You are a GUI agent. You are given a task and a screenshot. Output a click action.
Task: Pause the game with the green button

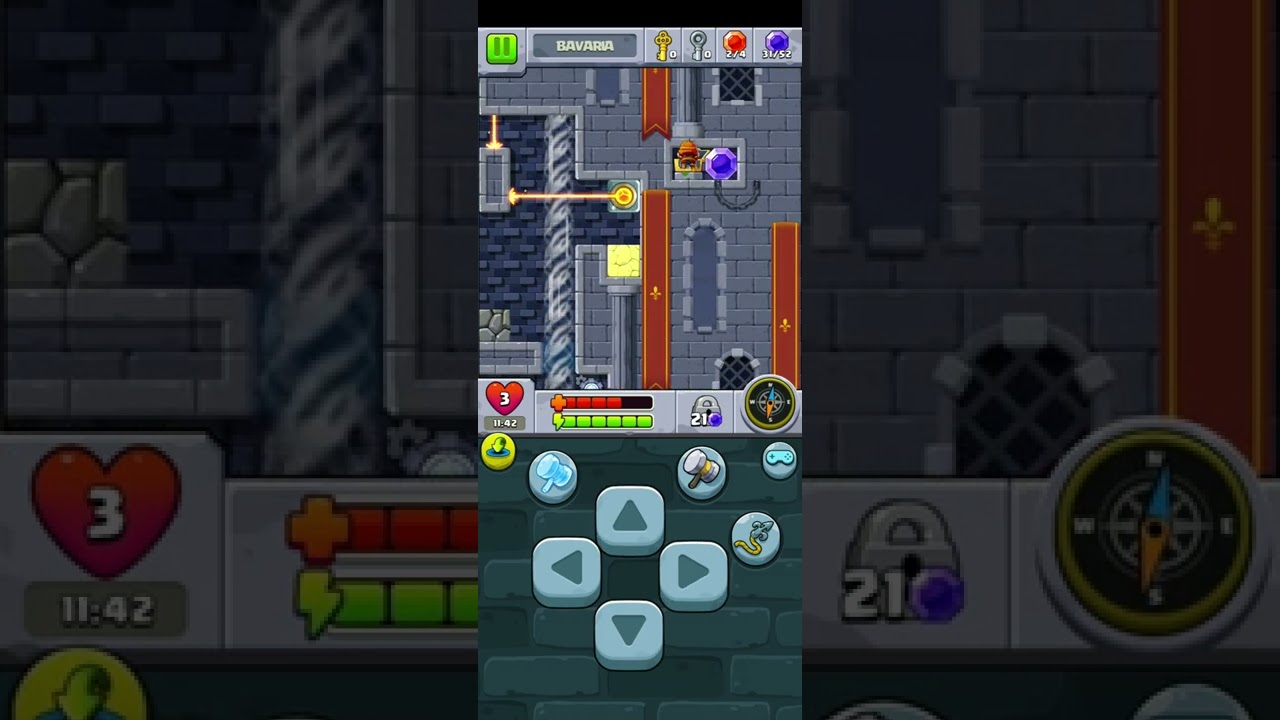point(501,47)
